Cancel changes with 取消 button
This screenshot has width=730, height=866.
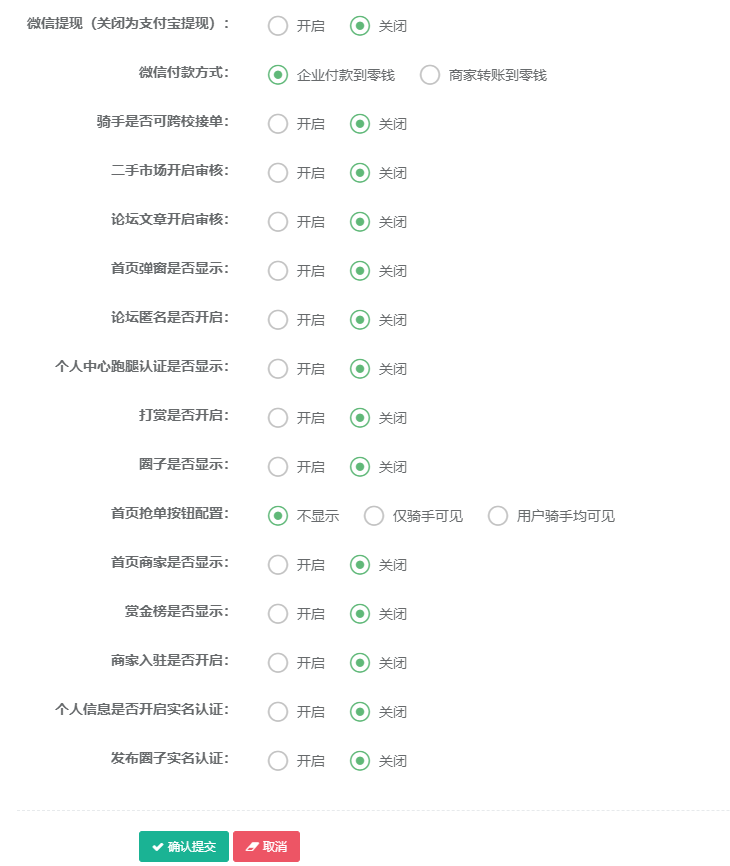pos(266,846)
